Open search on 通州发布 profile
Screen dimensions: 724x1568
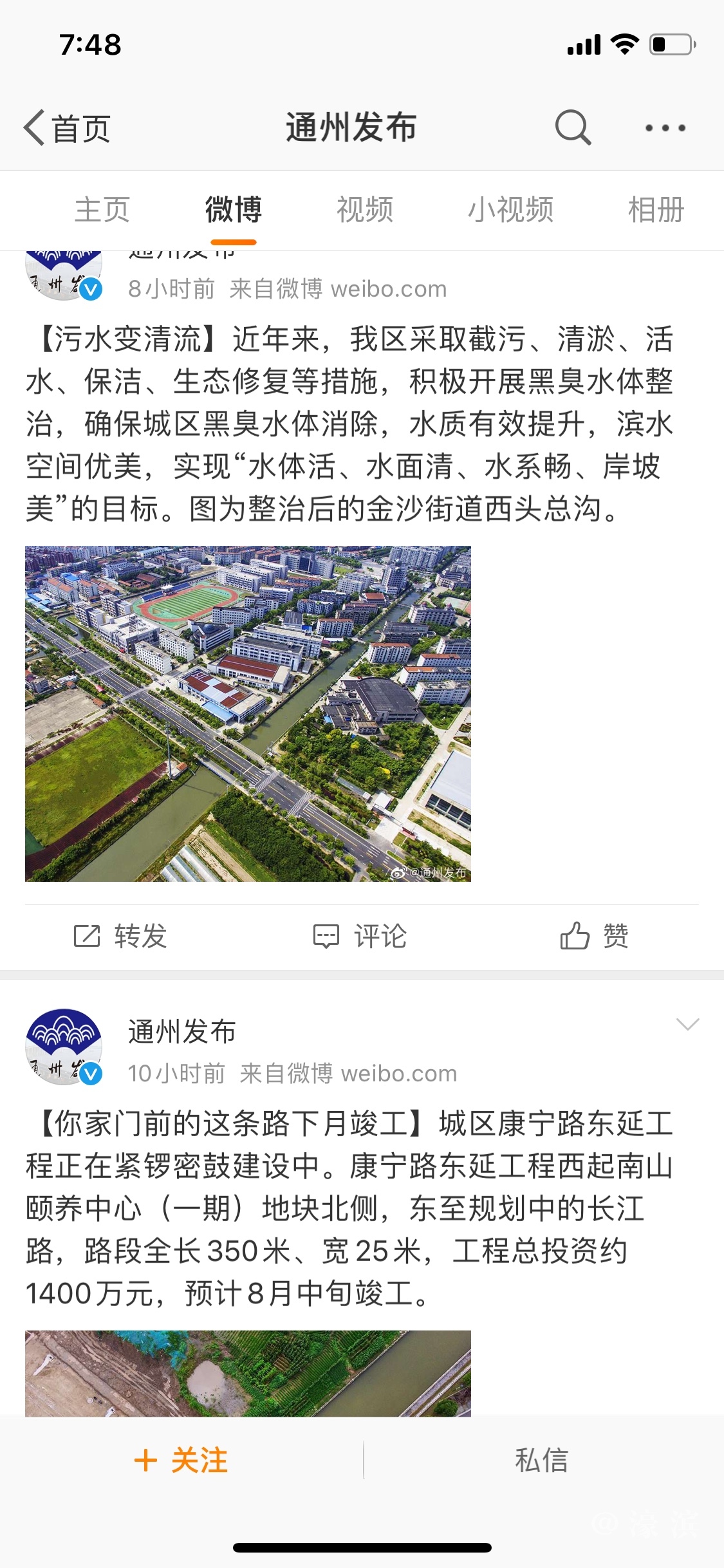[x=572, y=127]
